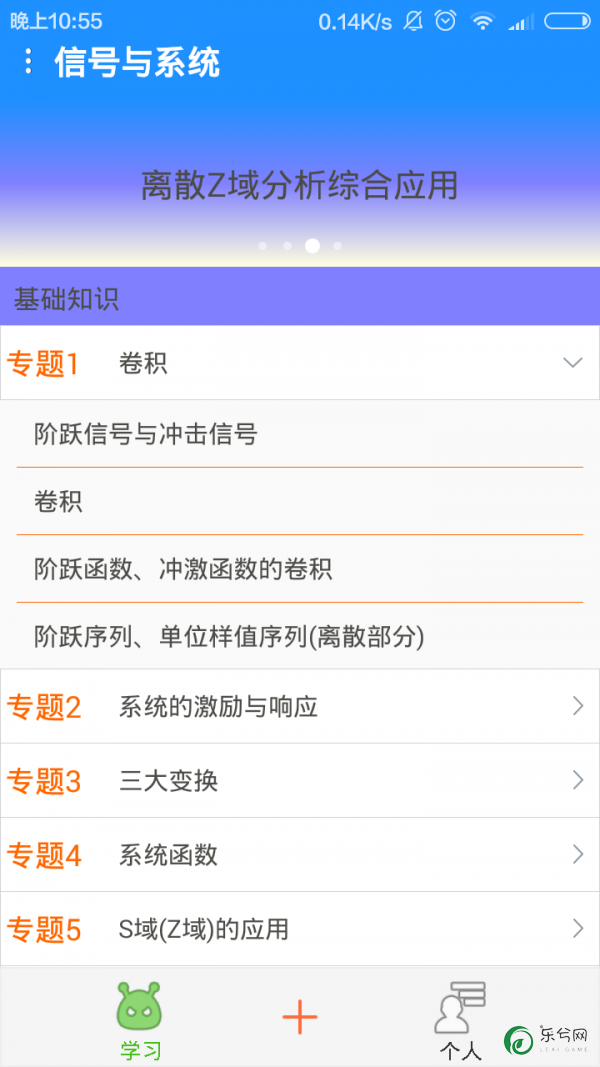The height and width of the screenshot is (1067, 600).
Task: Open 阶跃信号与冲击信号 lesson
Action: (300, 433)
